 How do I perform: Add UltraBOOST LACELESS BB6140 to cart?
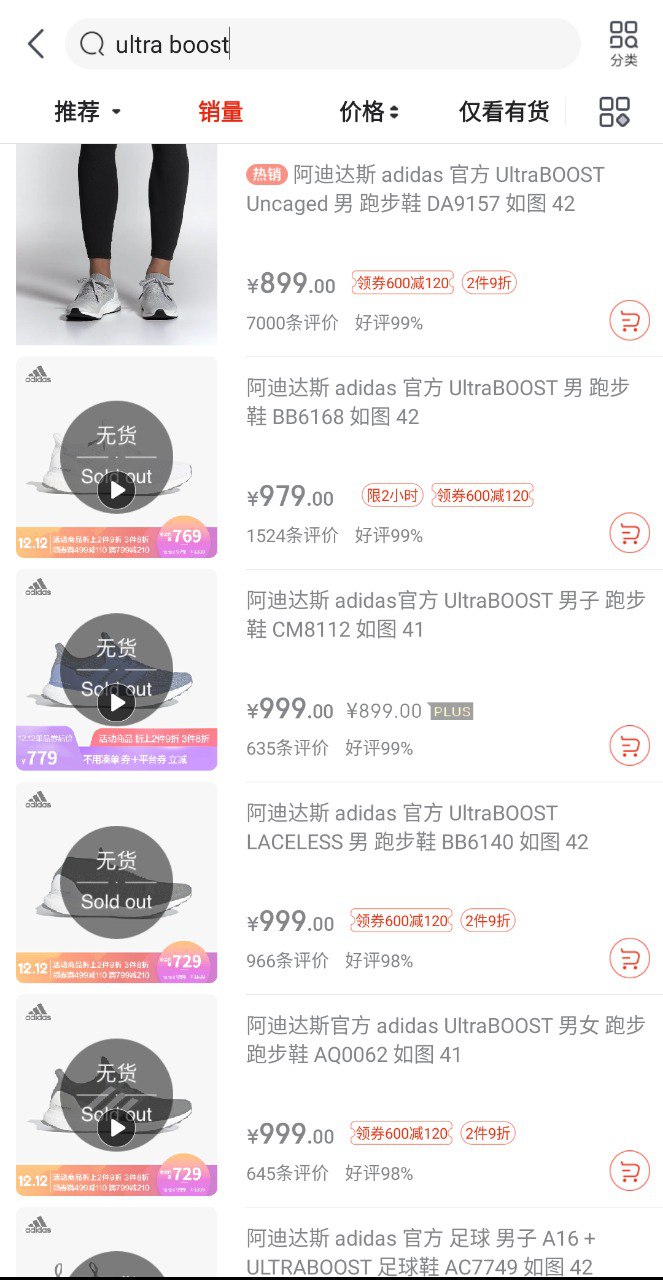[629, 958]
